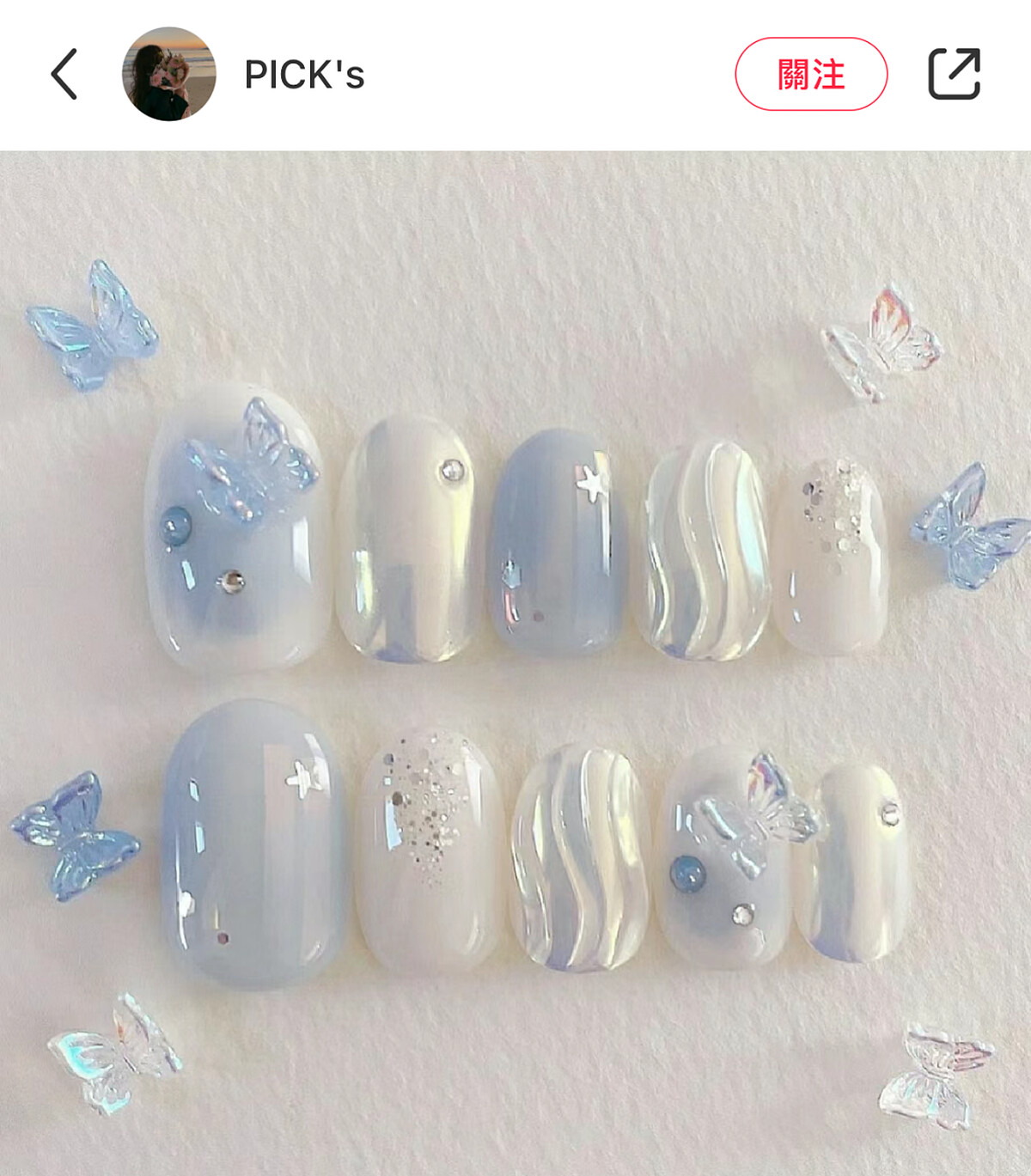The height and width of the screenshot is (1176, 1031).
Task: Go back using the back arrow
Action: [64, 74]
